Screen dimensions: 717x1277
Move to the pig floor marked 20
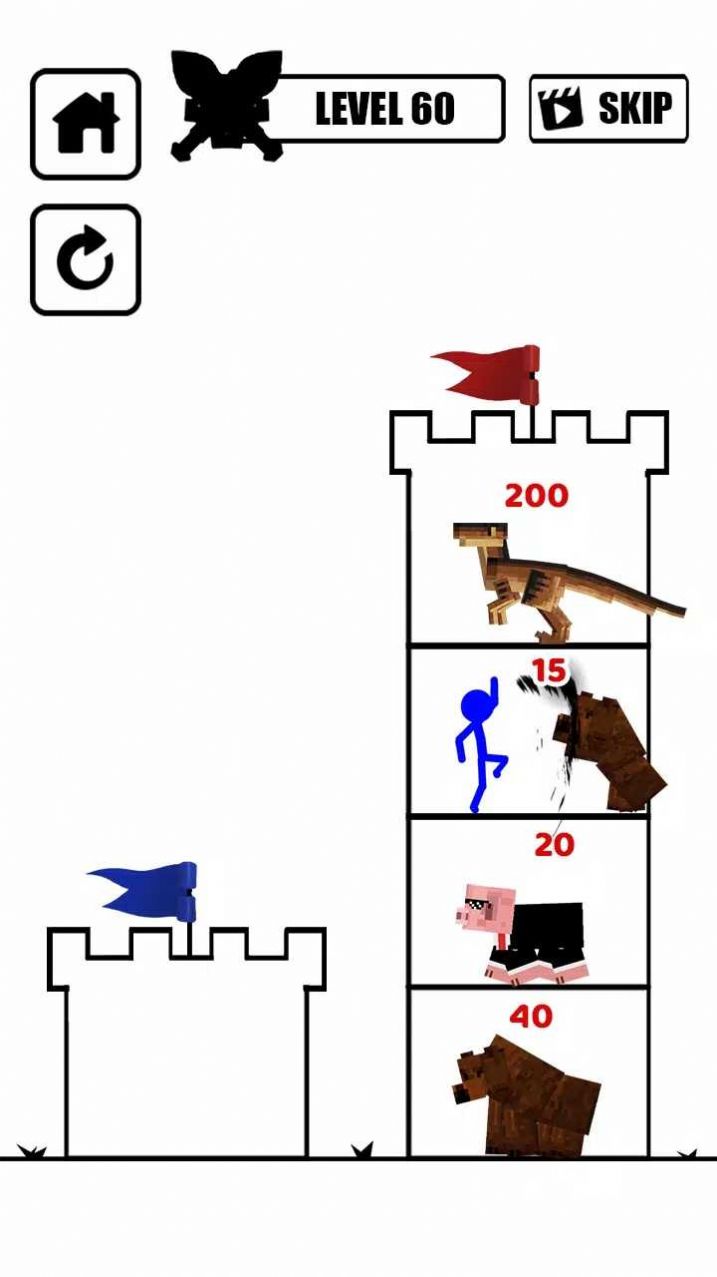[x=528, y=905]
